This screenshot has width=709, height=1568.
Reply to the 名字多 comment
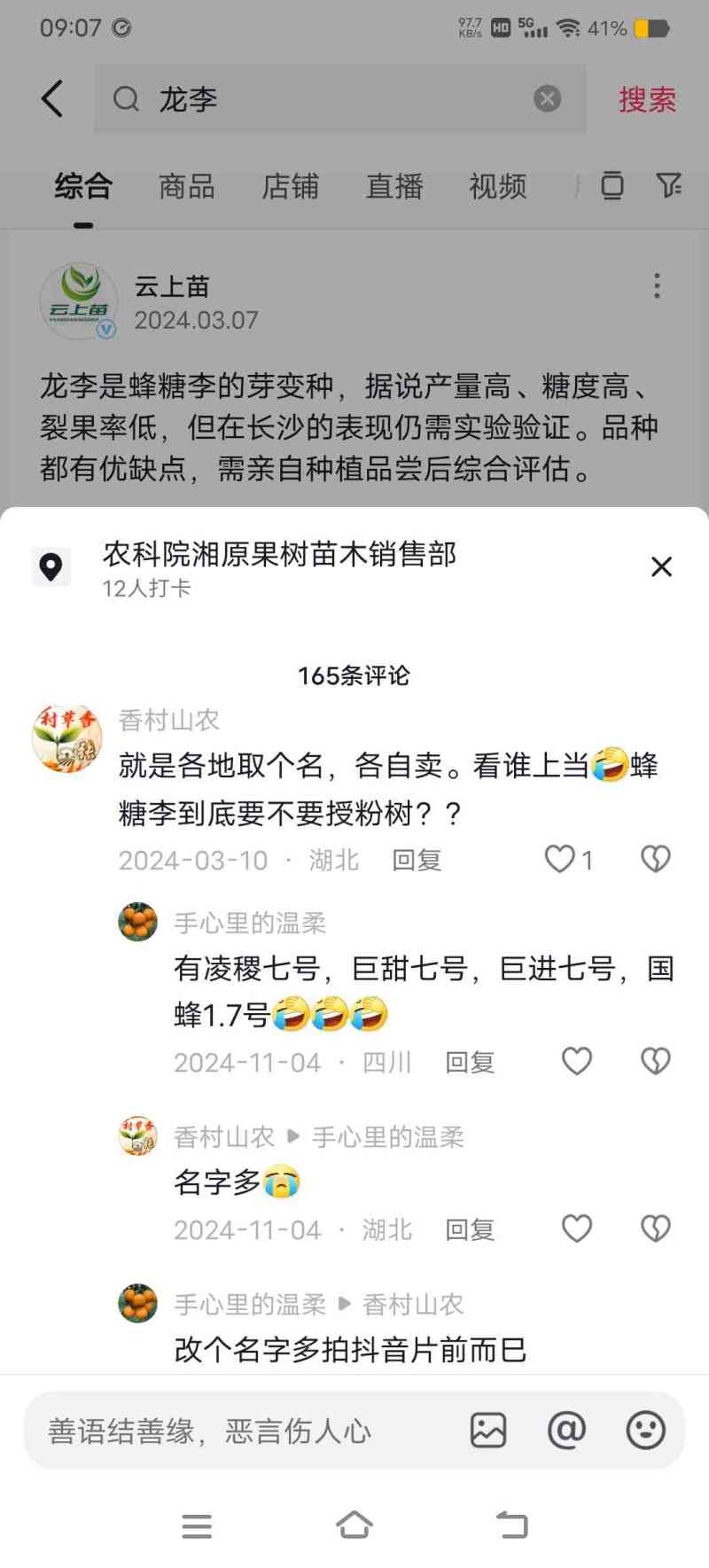click(470, 1229)
